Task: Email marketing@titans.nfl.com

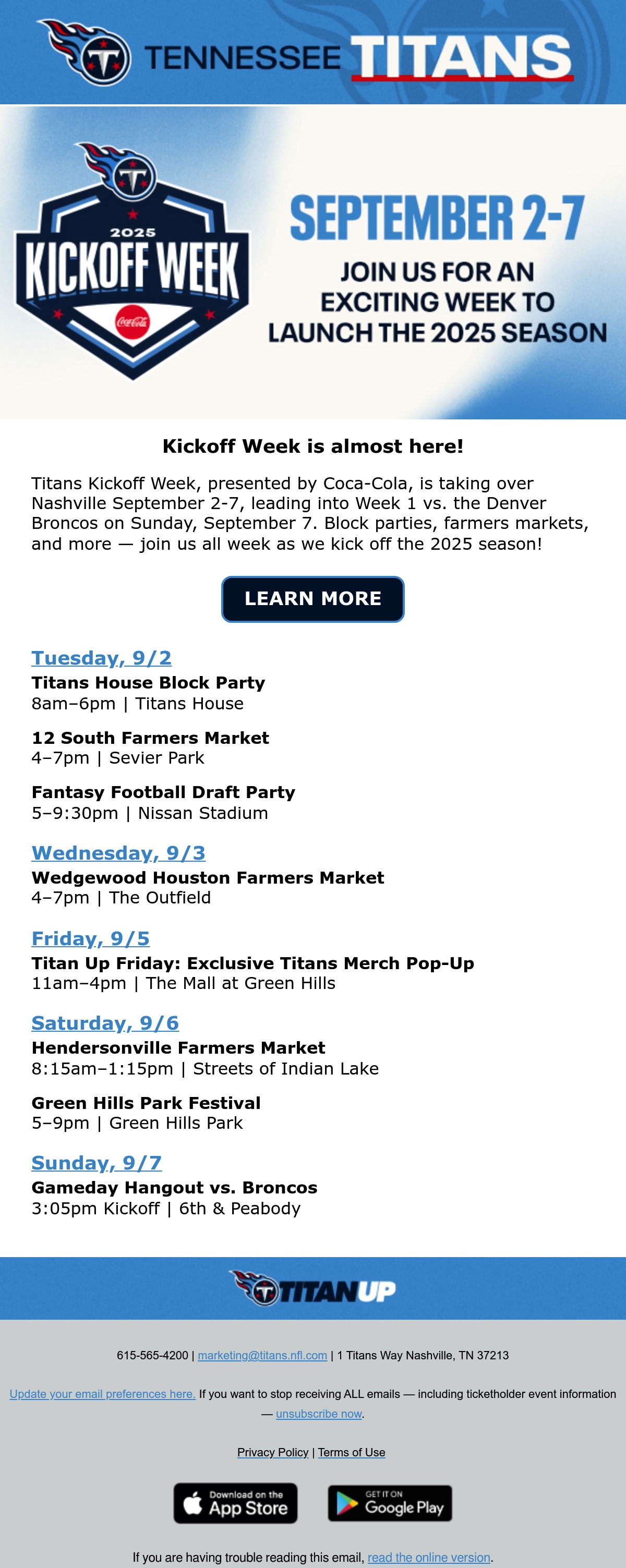Action: click(262, 1356)
